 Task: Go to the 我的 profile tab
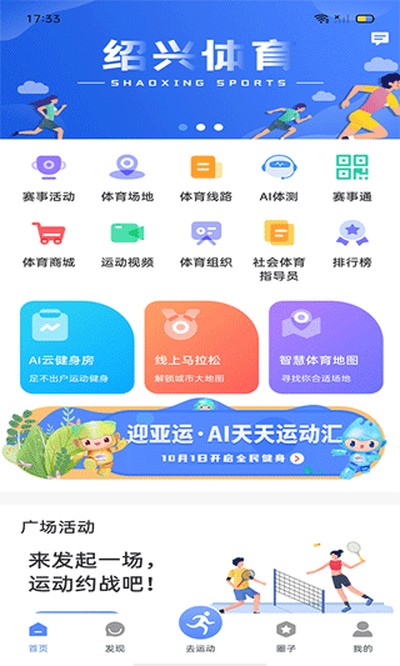[x=363, y=637]
